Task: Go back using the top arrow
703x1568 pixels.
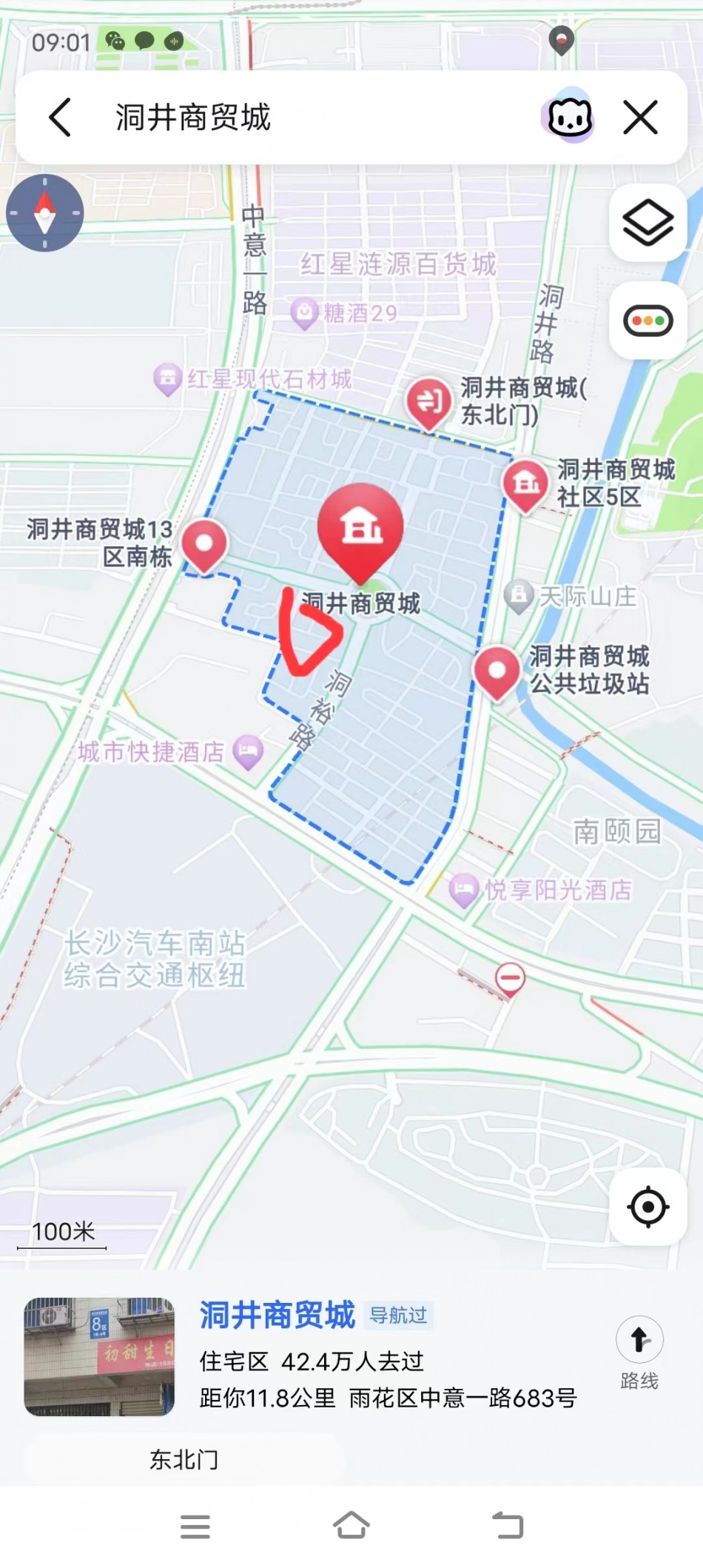Action: pos(61,118)
